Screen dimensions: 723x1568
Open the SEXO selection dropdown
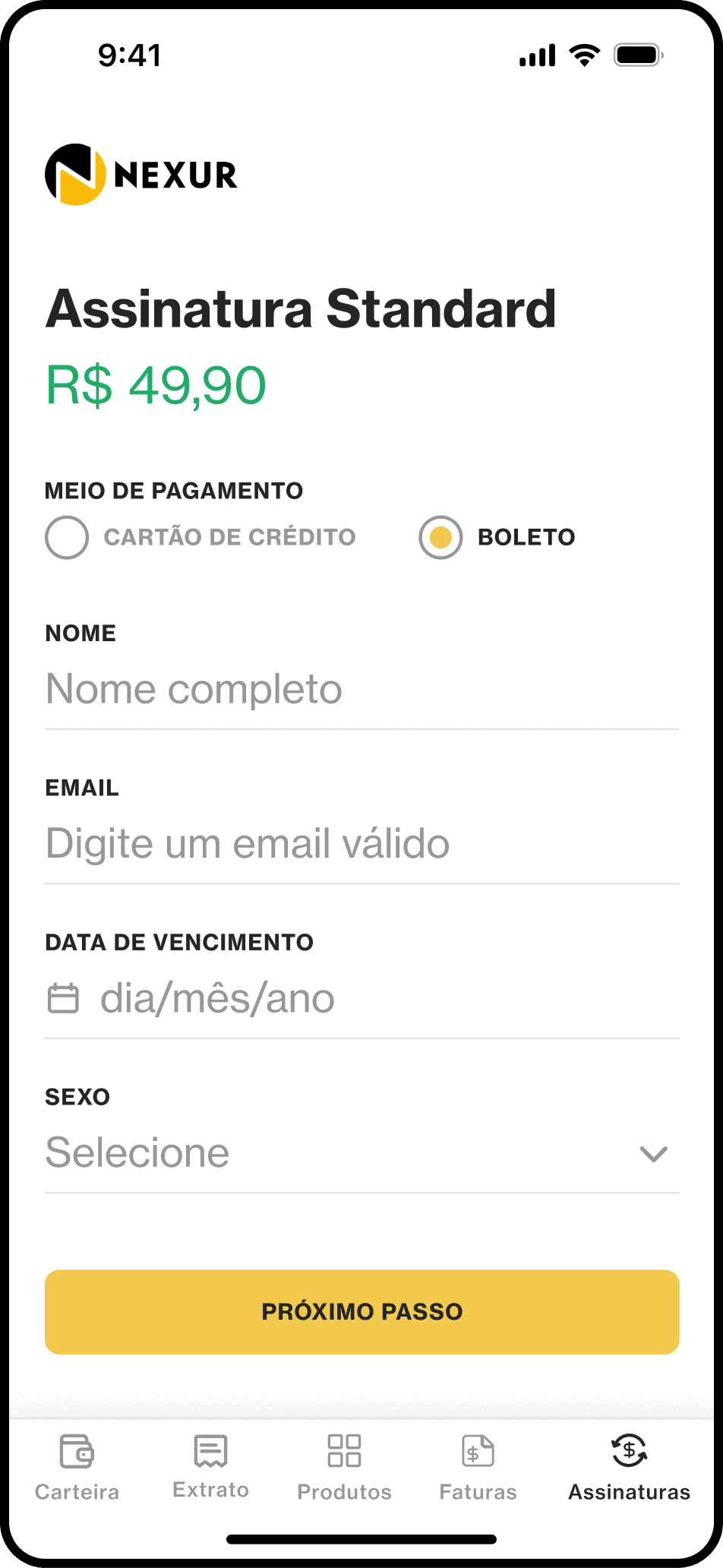pyautogui.click(x=361, y=1153)
